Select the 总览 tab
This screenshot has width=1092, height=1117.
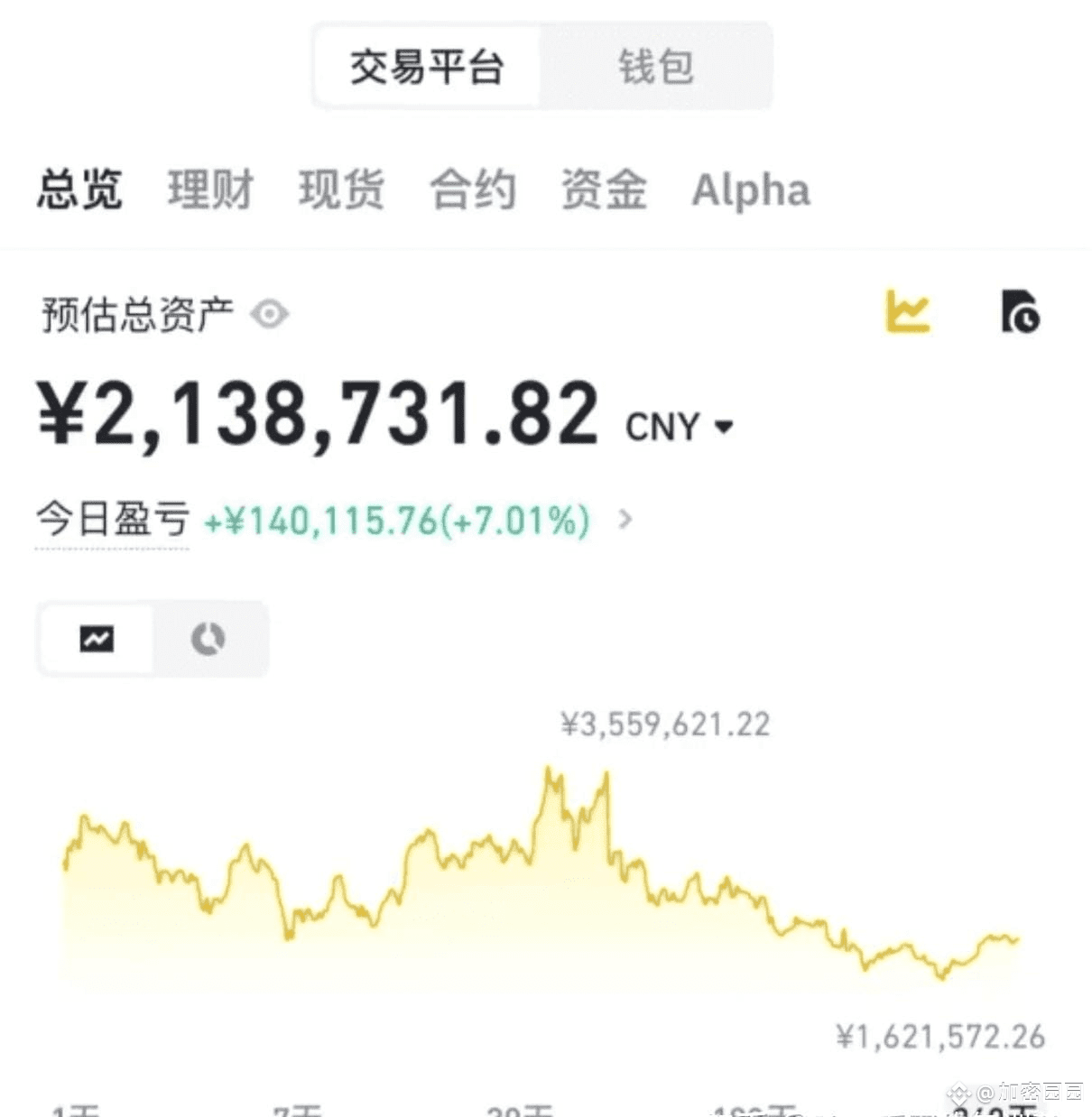click(79, 189)
